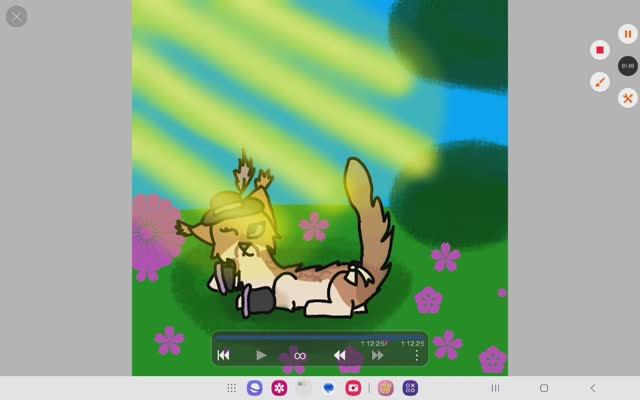
Task: Show recent apps
Action: tap(494, 388)
